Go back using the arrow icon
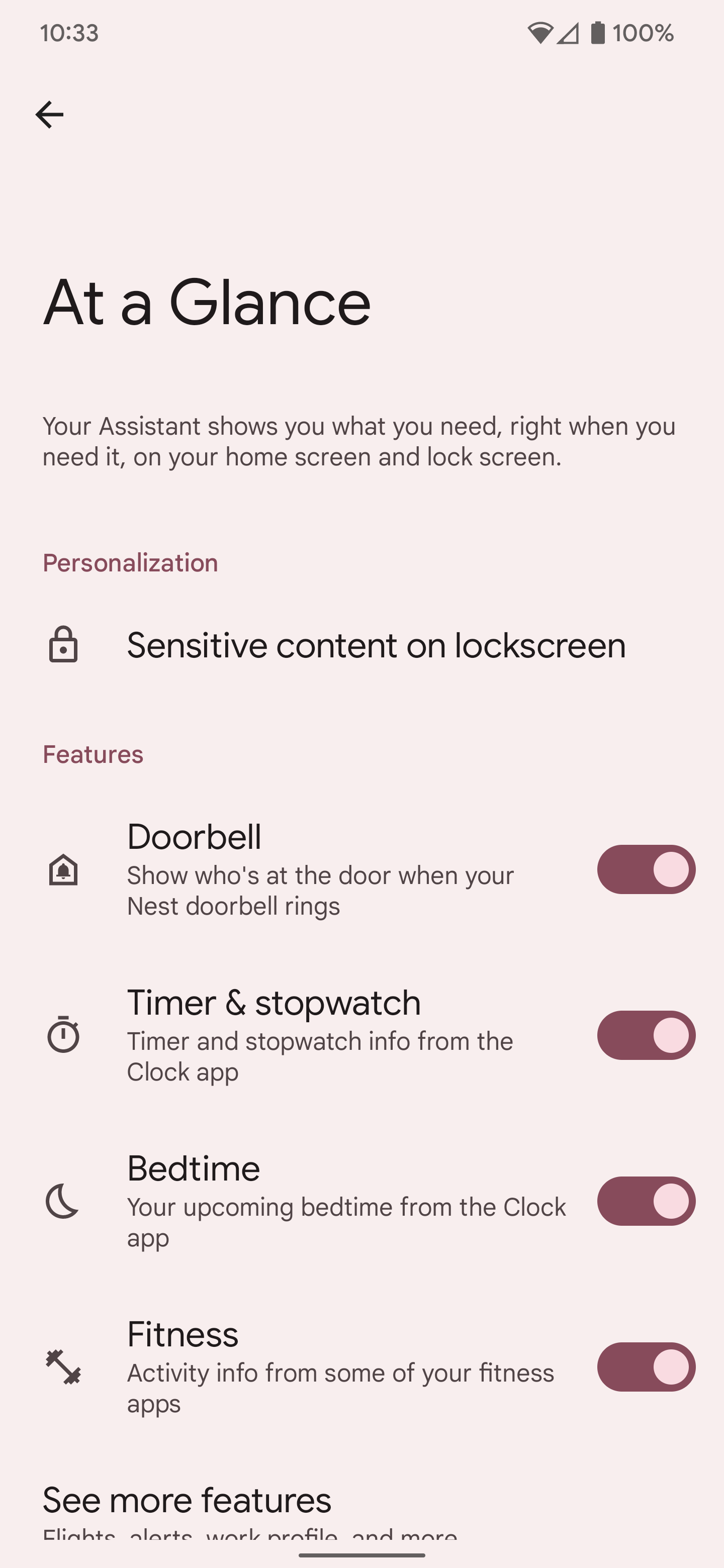 click(49, 115)
